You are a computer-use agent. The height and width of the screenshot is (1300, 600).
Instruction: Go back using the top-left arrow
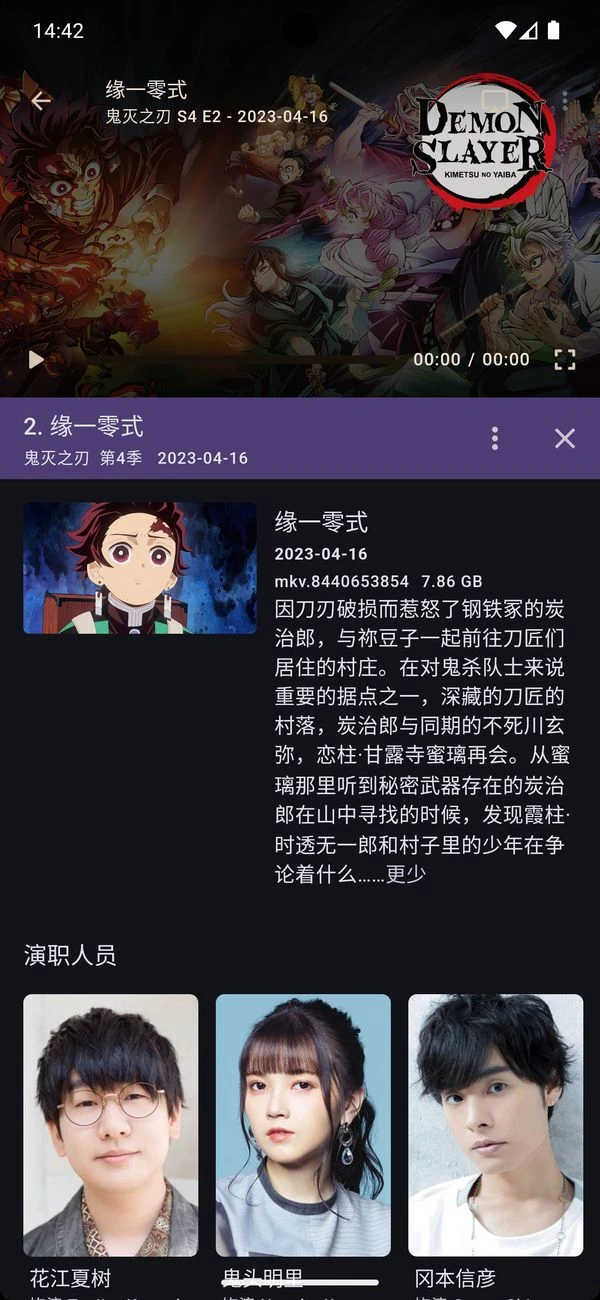tap(40, 101)
